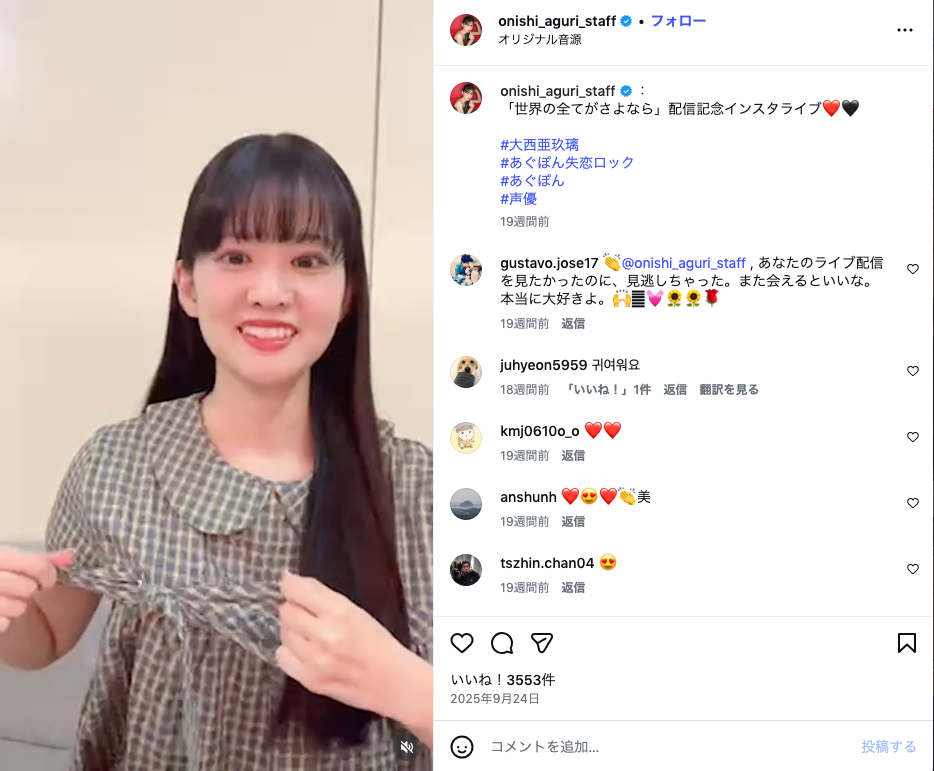Viewport: 934px width, 771px height.
Task: Like the post with the heart icon
Action: point(462,643)
